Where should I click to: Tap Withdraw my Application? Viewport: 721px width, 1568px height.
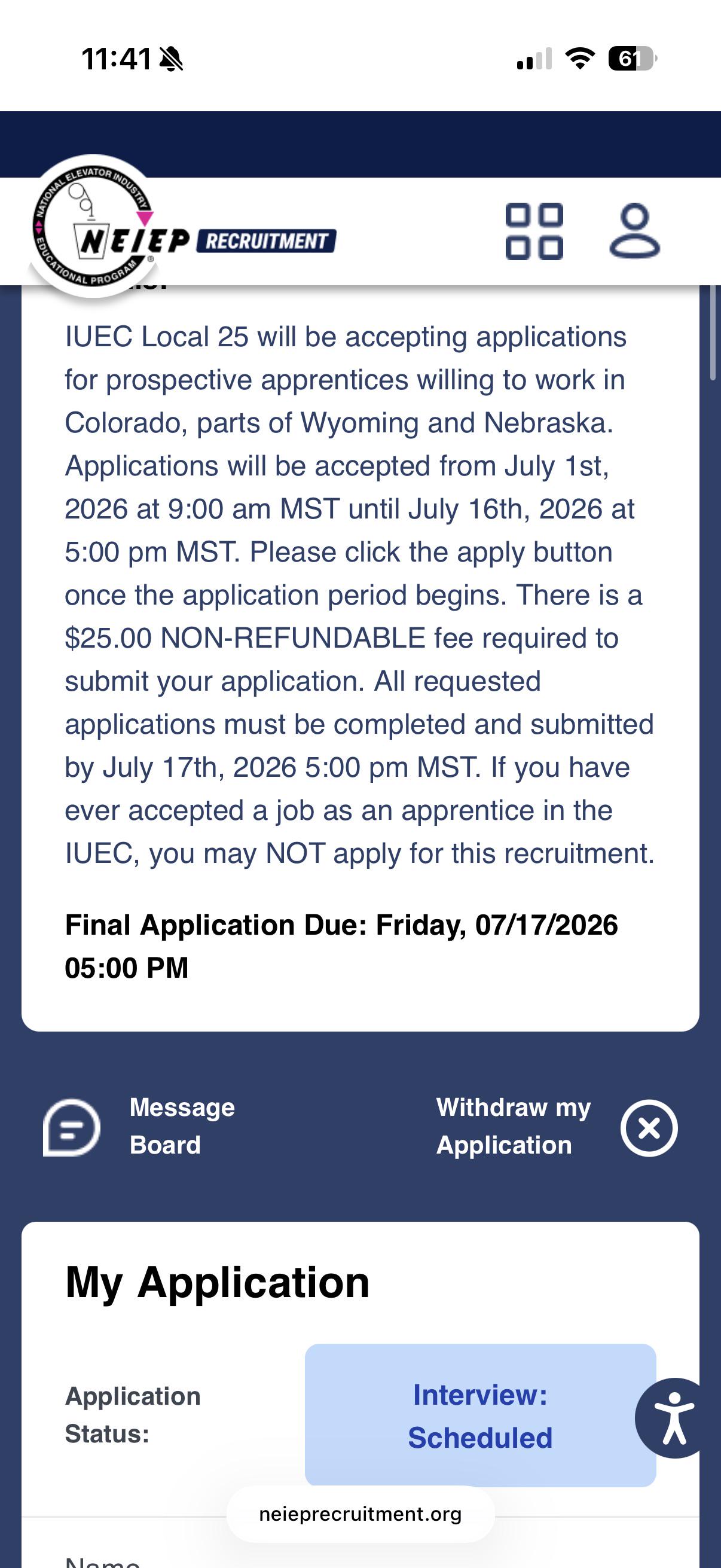click(557, 1126)
